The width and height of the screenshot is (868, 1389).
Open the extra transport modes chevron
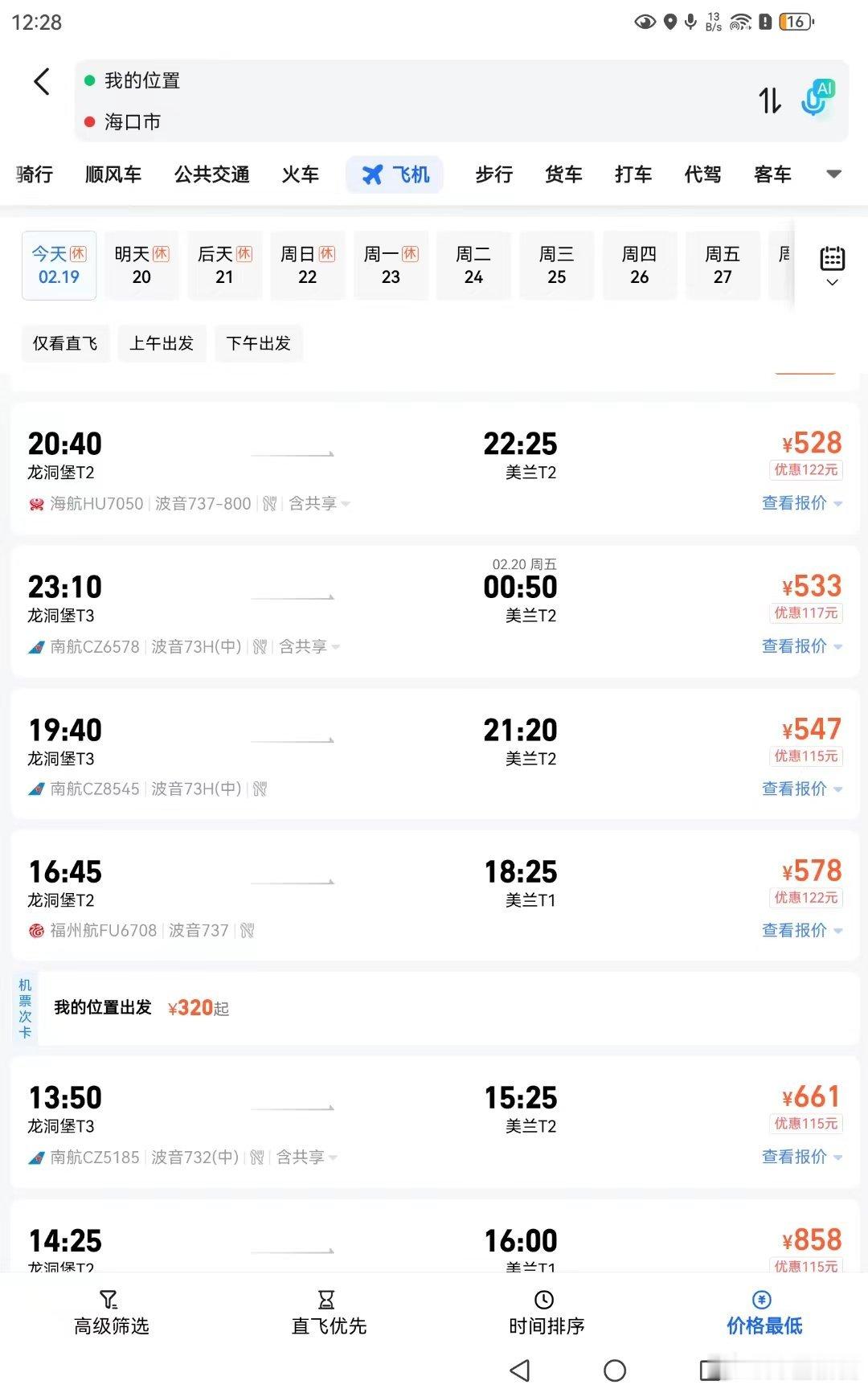(x=834, y=174)
